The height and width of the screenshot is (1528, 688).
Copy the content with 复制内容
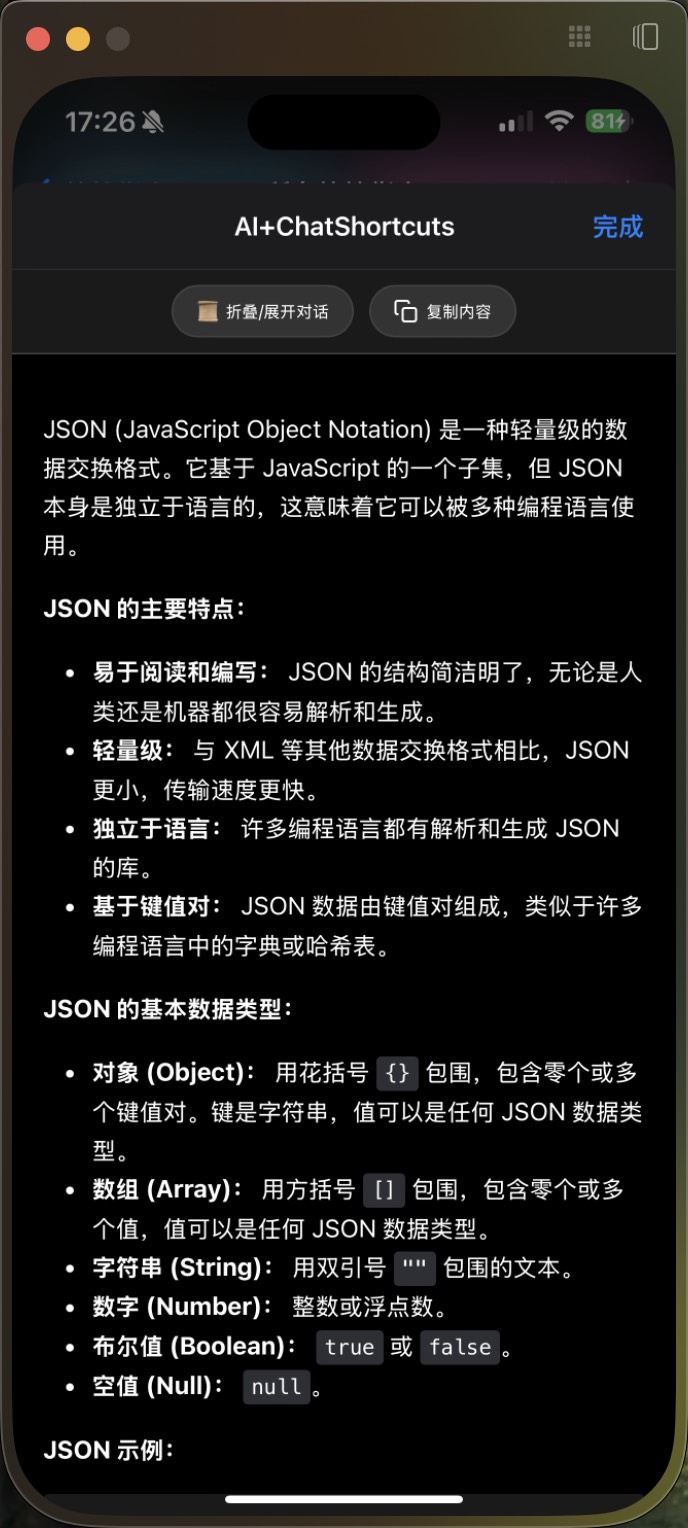tap(443, 311)
